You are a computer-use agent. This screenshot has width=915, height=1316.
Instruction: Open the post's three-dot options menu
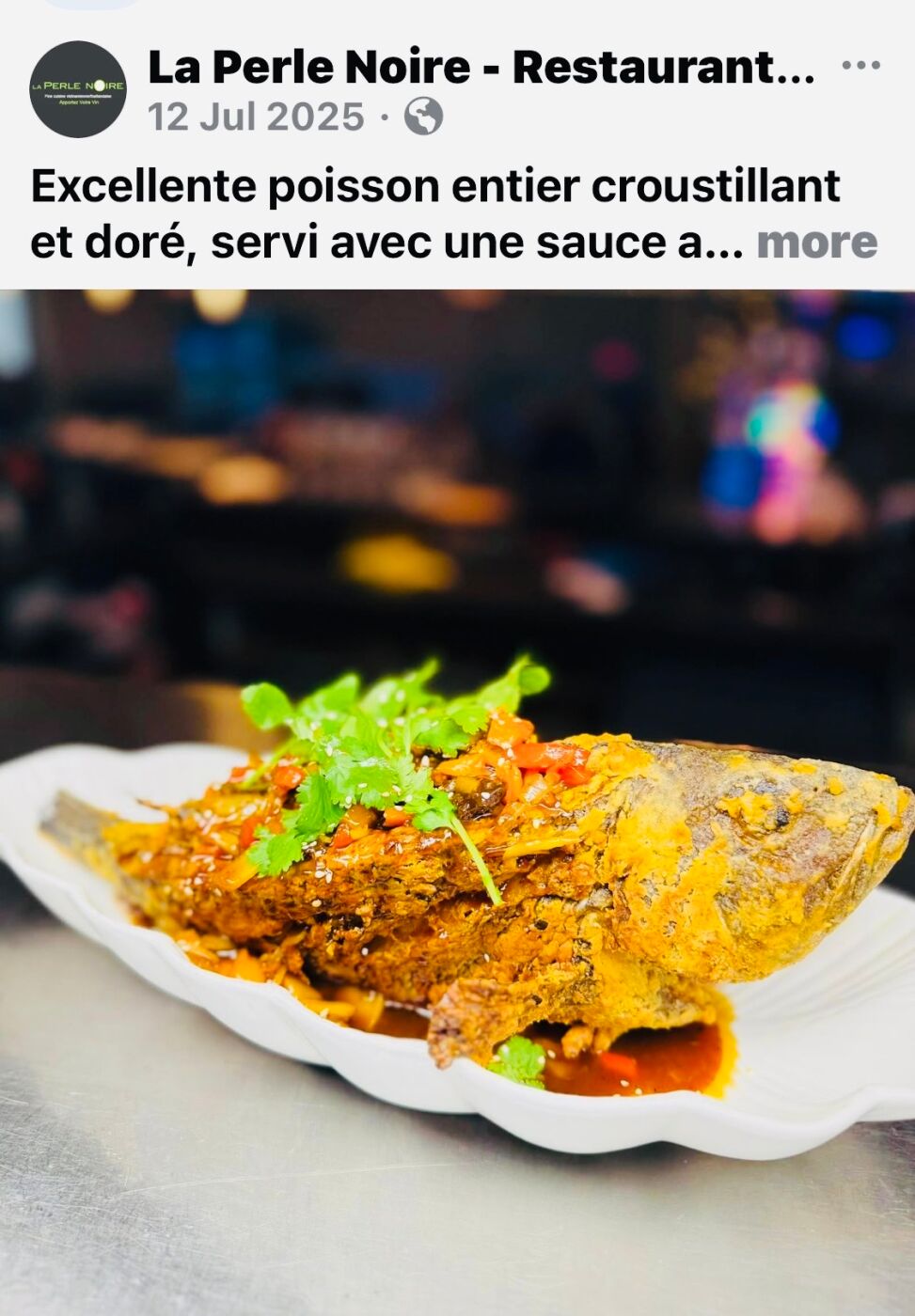point(860,66)
